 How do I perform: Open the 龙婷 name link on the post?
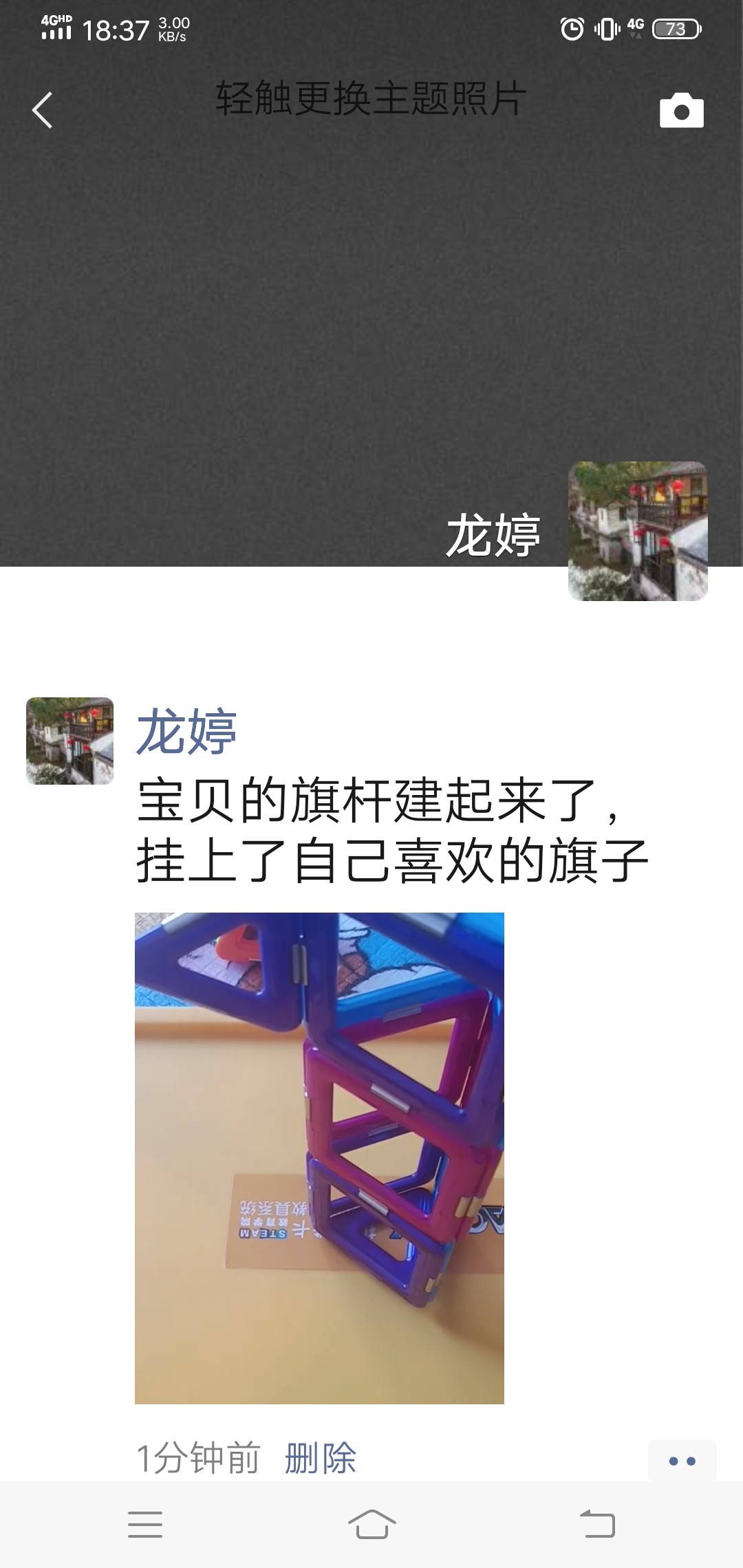186,732
